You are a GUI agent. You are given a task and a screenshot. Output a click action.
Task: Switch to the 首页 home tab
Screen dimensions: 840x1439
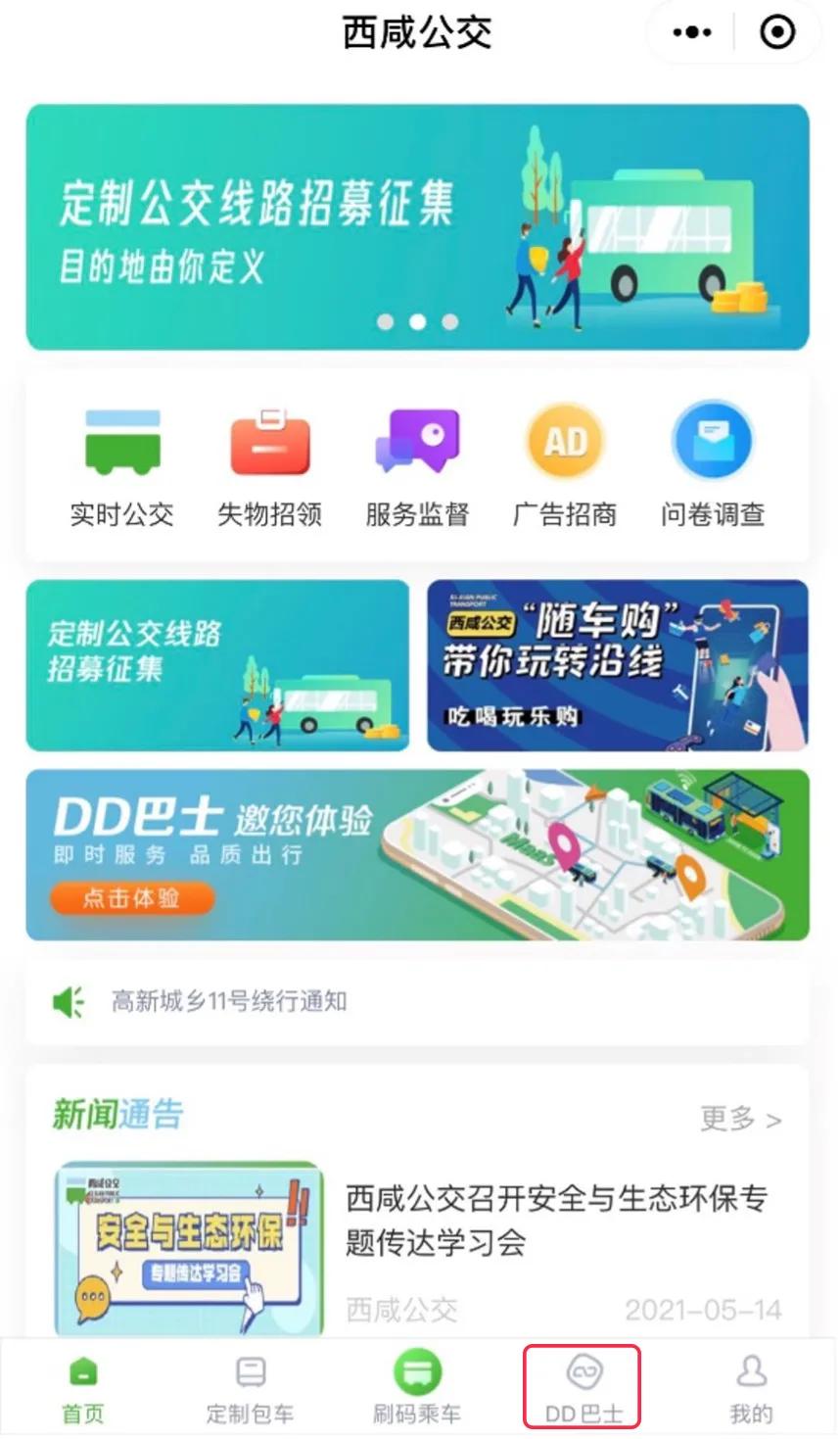pos(82,1384)
